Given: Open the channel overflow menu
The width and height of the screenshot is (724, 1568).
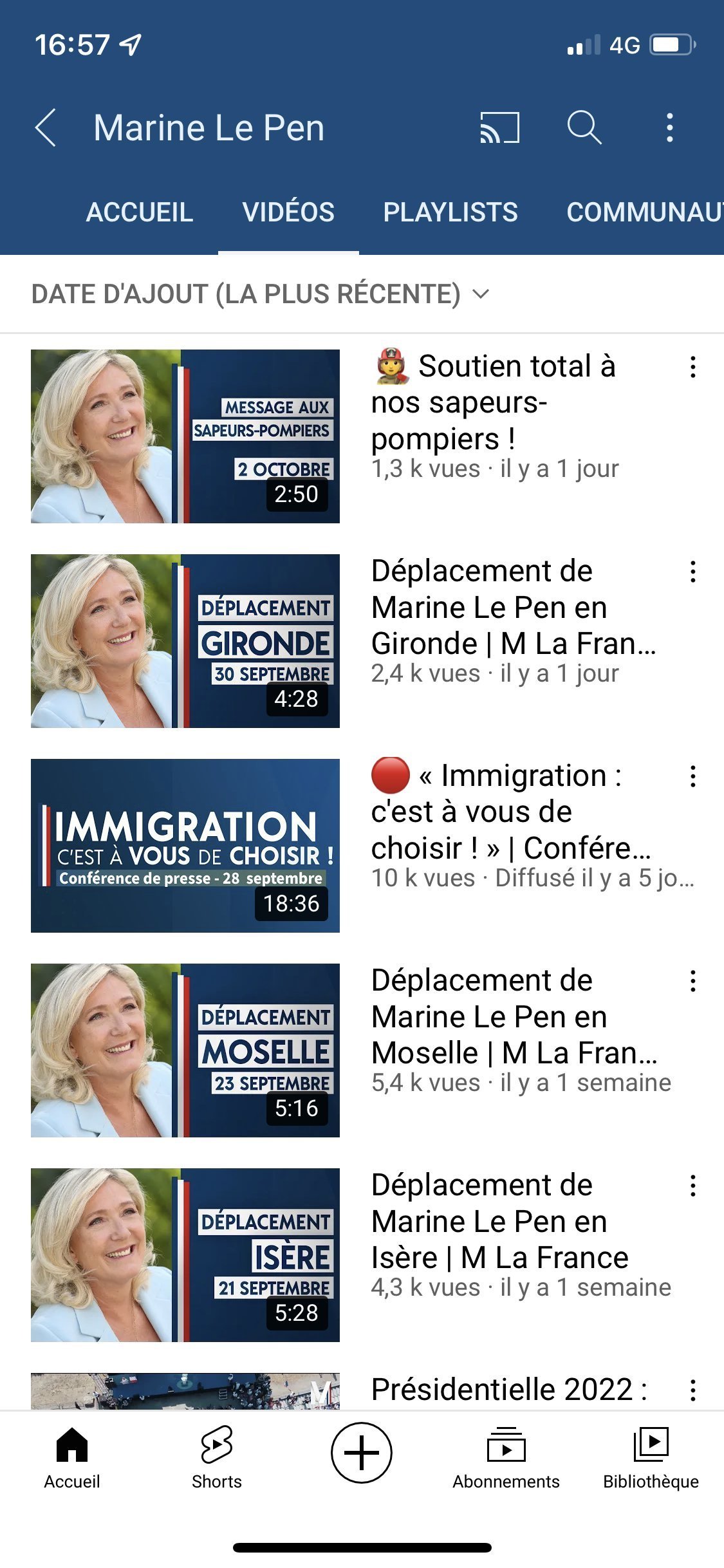Looking at the screenshot, I should coord(670,127).
